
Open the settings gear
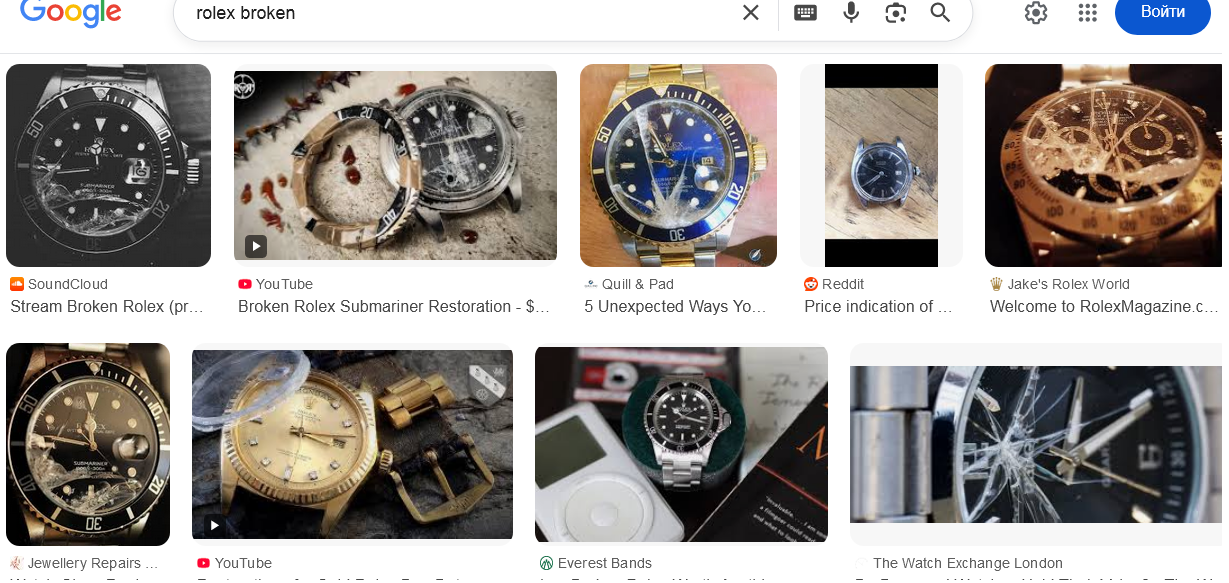pyautogui.click(x=1036, y=13)
